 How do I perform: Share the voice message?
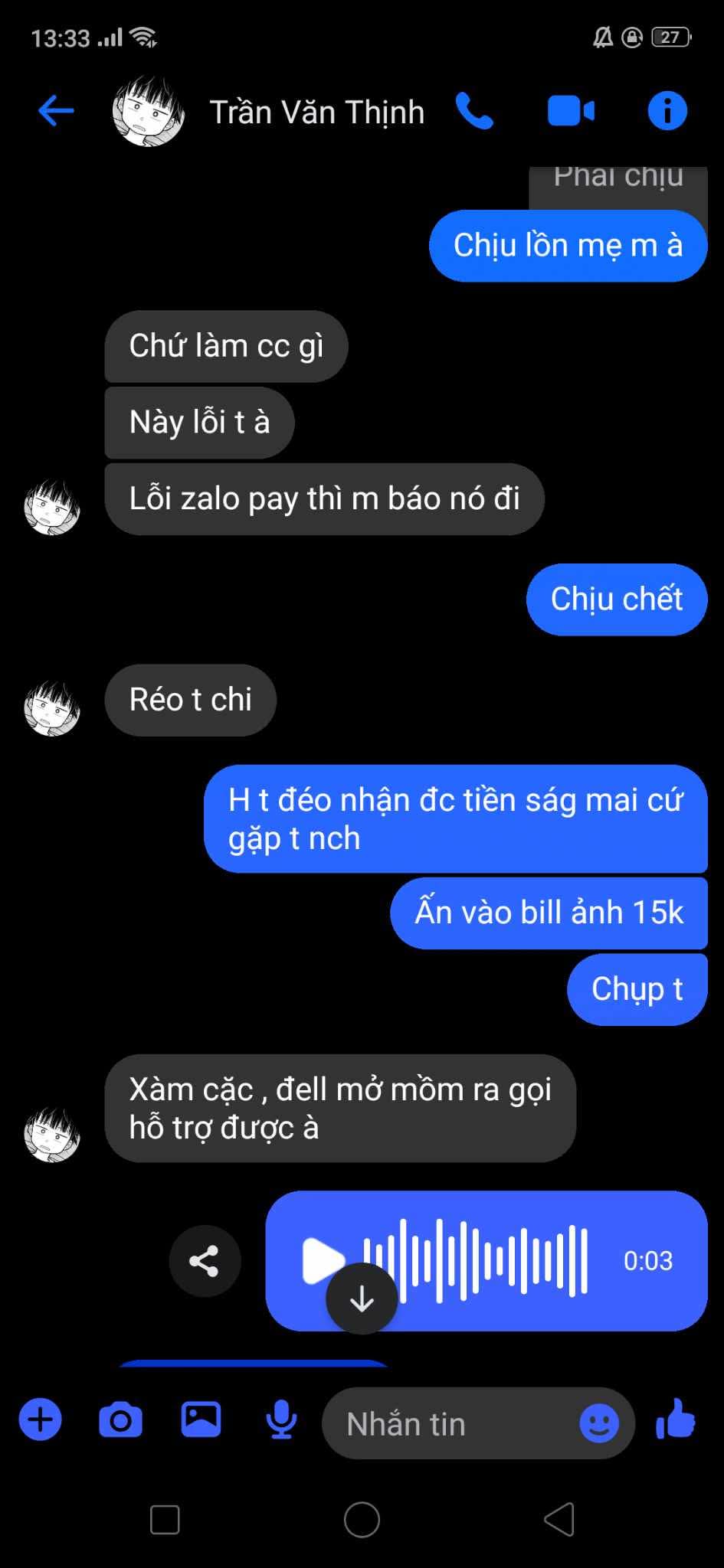tap(205, 1261)
